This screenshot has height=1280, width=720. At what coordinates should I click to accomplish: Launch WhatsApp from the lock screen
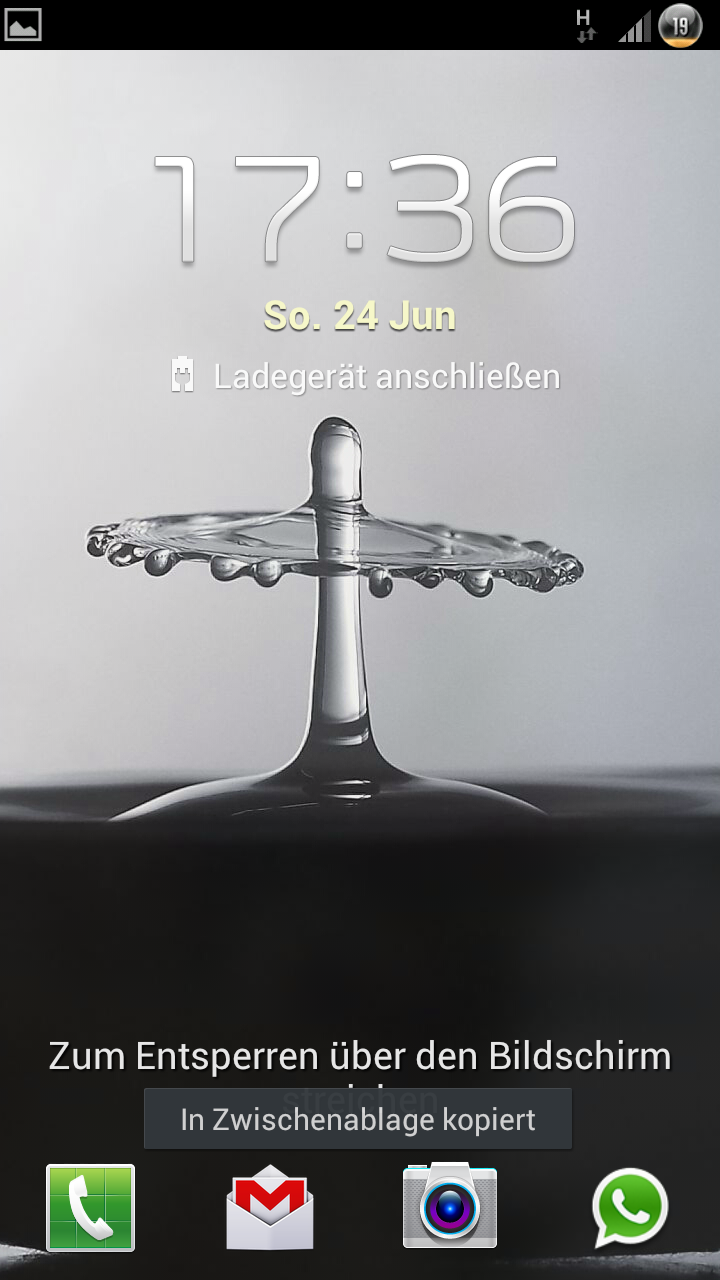[630, 1207]
